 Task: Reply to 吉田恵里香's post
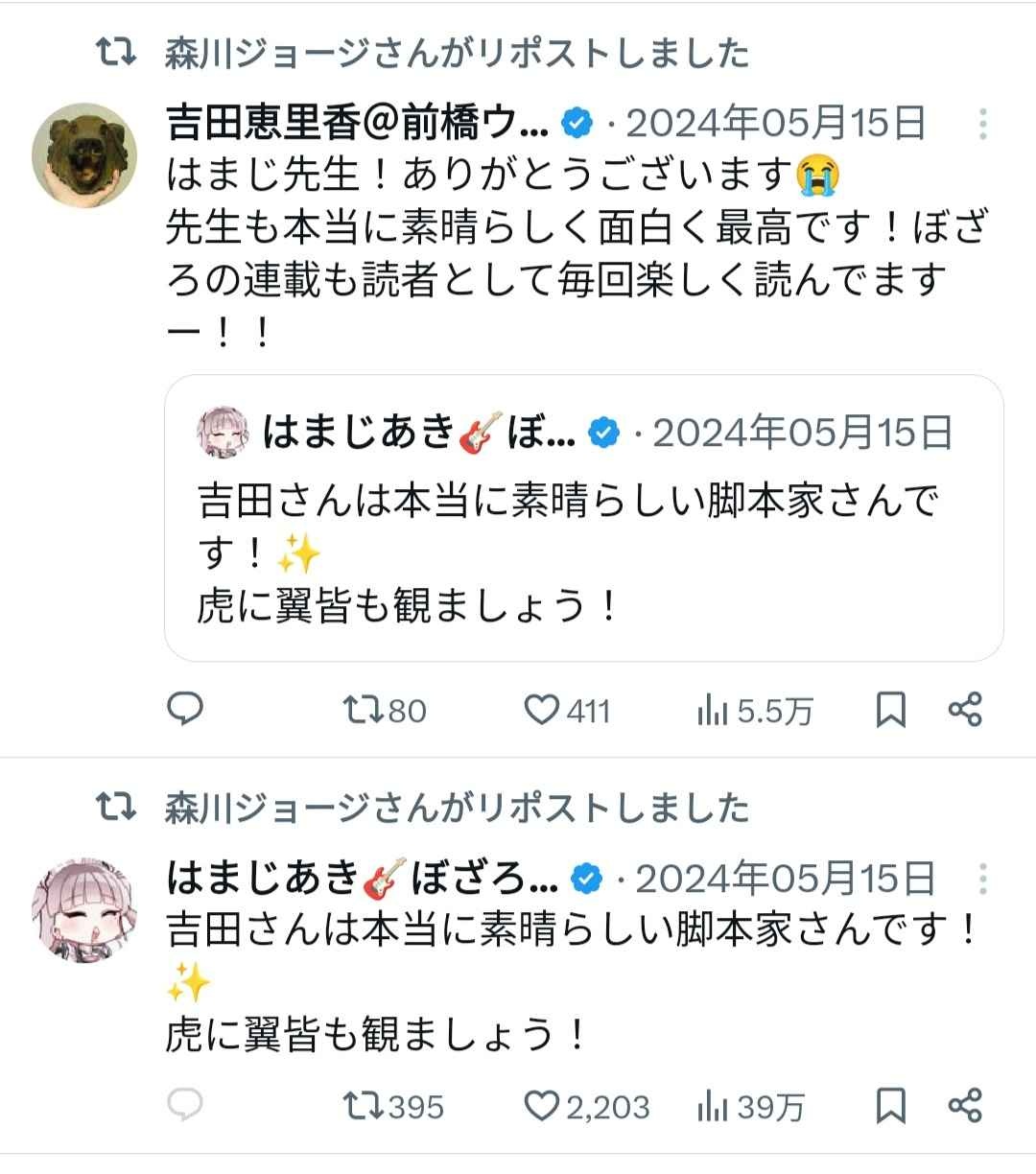tap(185, 710)
